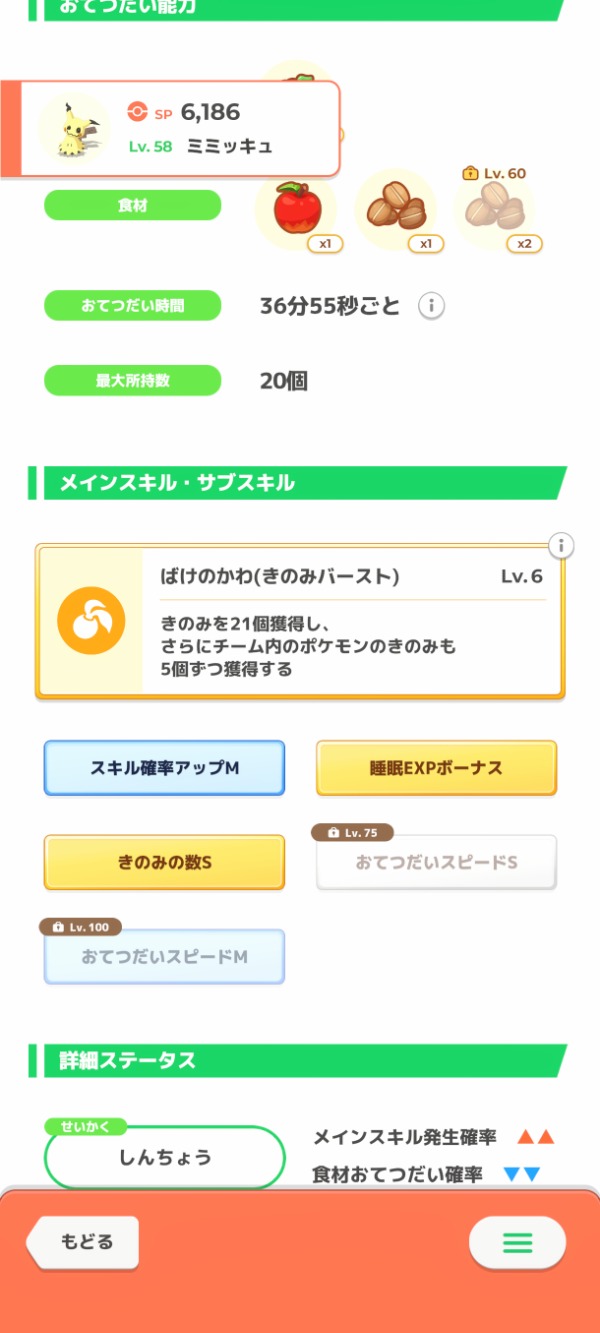Show info about おてつだい時間
This screenshot has height=1333, width=600.
tap(431, 306)
